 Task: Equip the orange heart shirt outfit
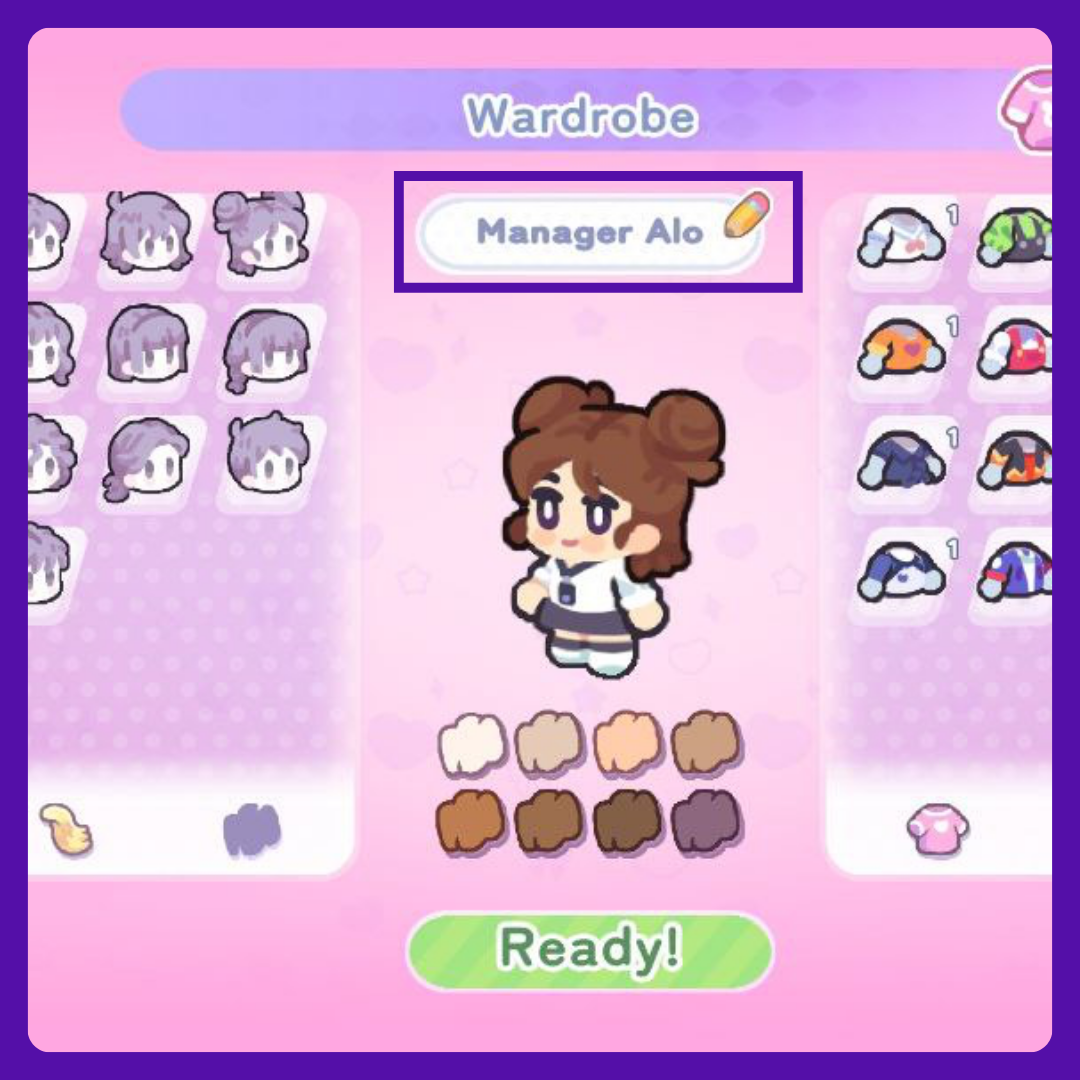tap(901, 349)
